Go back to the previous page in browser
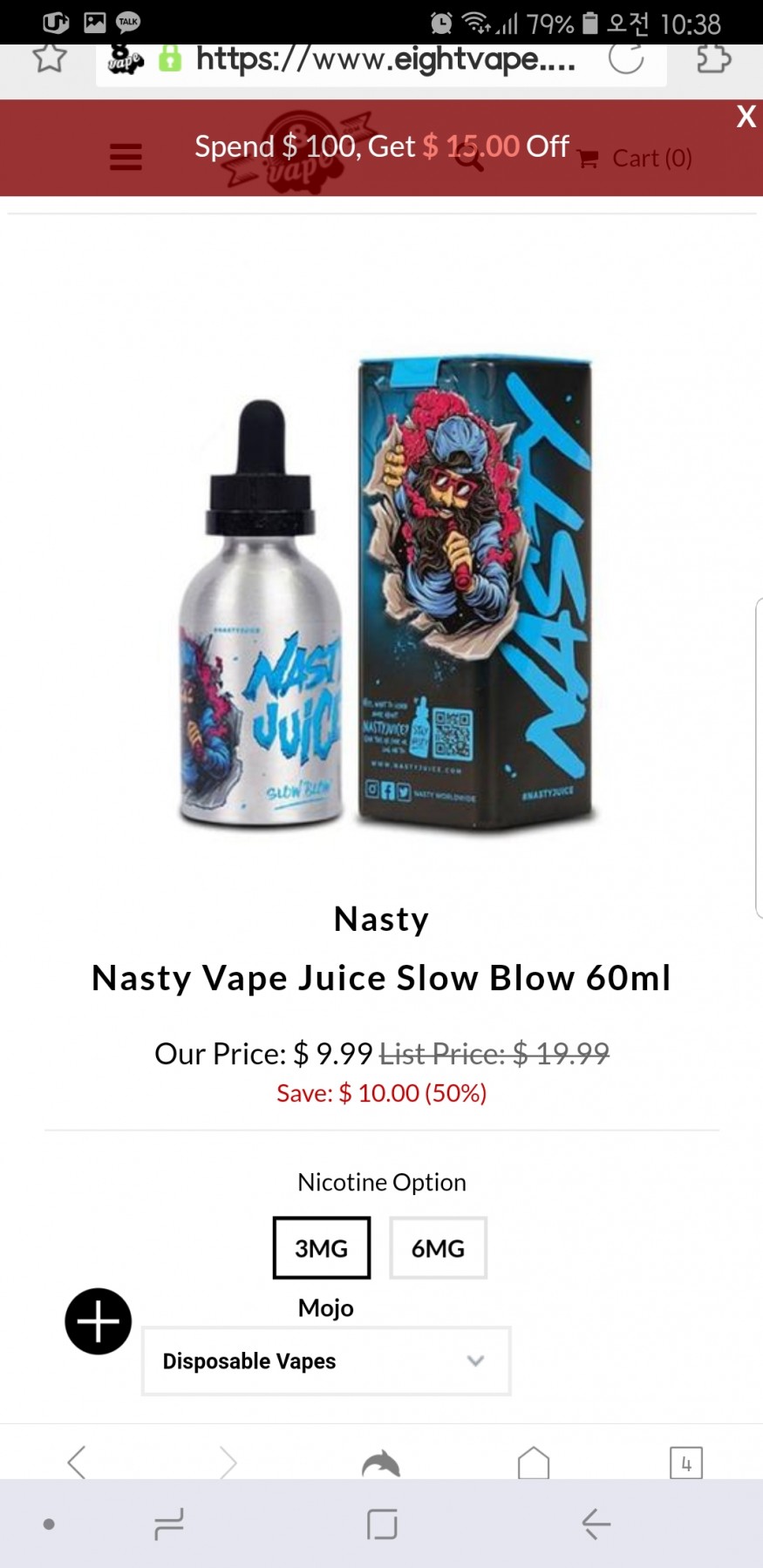Screen dimensions: 763x1568 77,1462
